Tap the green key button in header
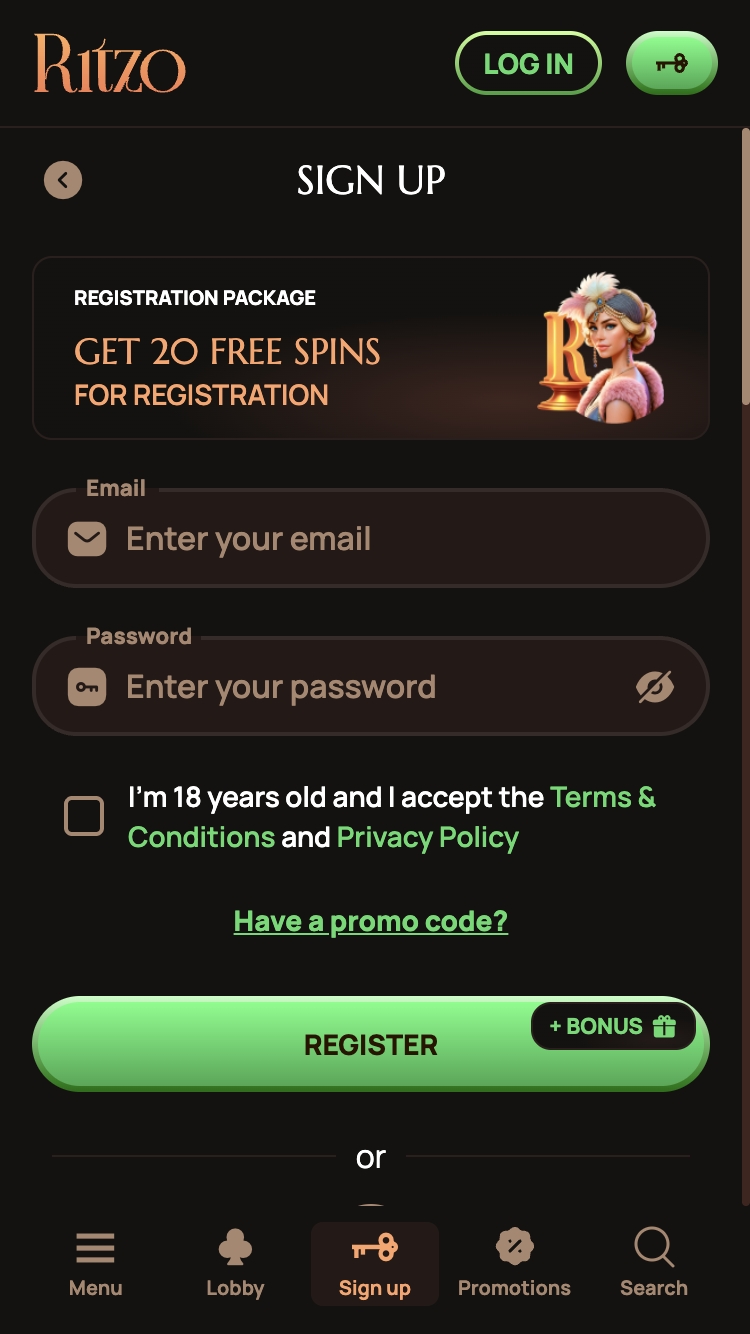Viewport: 750px width, 1334px height. 671,64
